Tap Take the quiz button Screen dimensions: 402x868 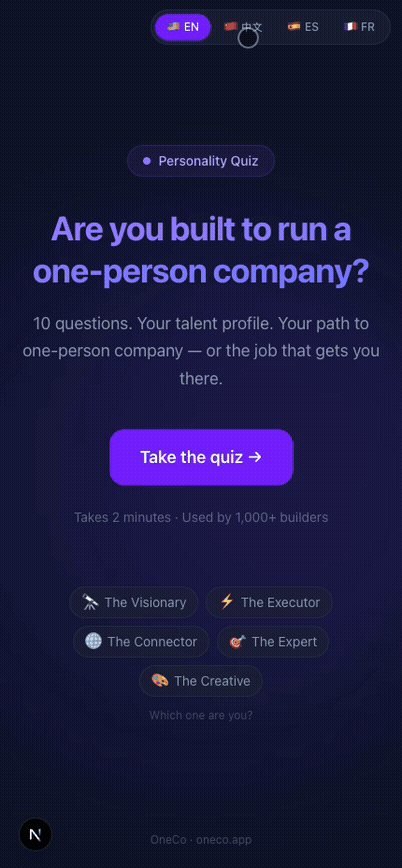point(201,457)
